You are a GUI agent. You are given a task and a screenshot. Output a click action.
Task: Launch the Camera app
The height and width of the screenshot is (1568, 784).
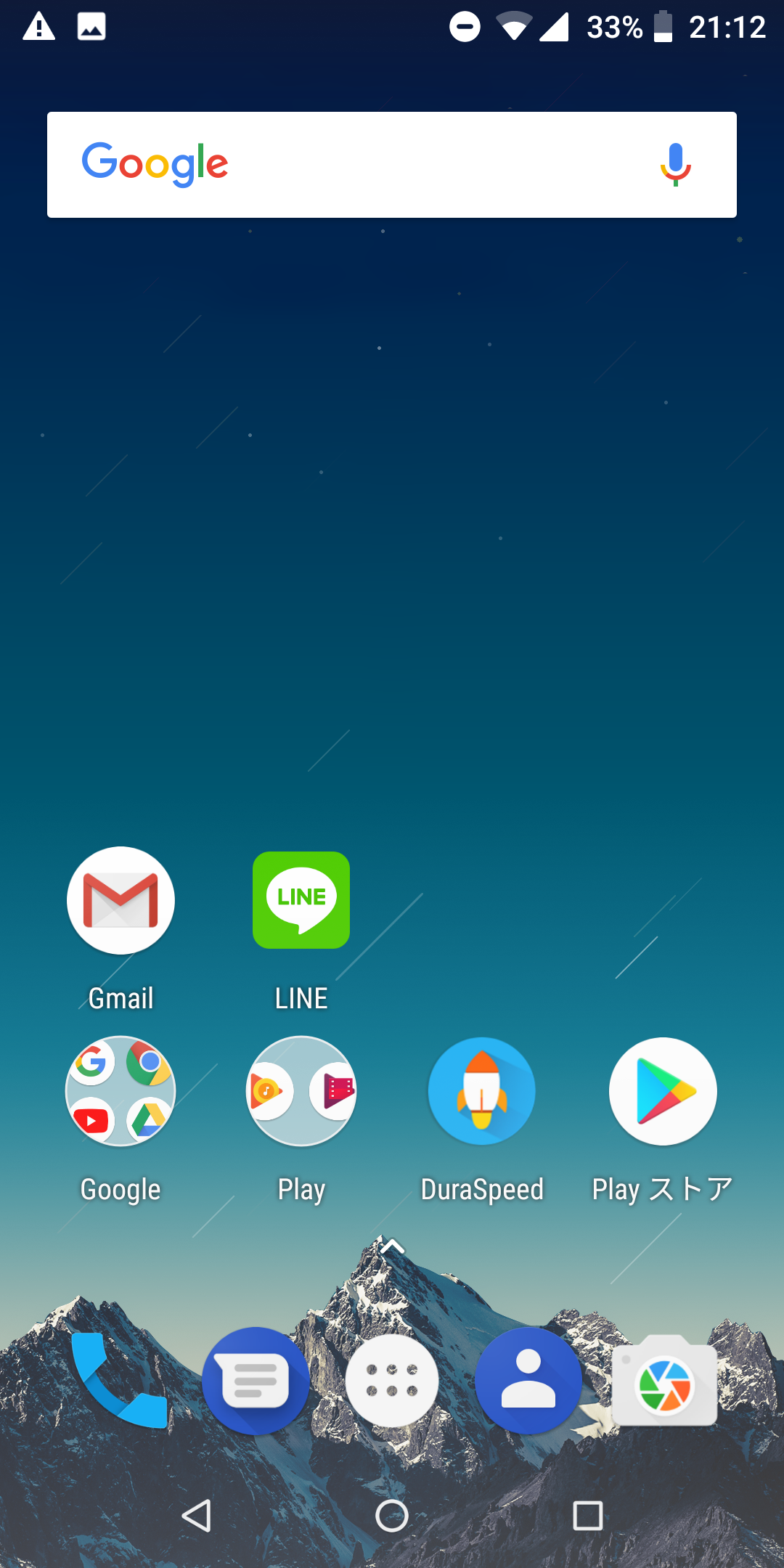(665, 1380)
